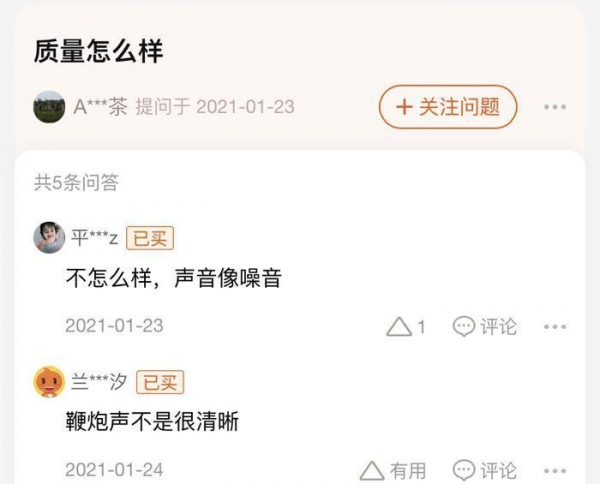The width and height of the screenshot is (600, 484).
Task: Open asker A***茶's avatar
Action: coord(49,107)
